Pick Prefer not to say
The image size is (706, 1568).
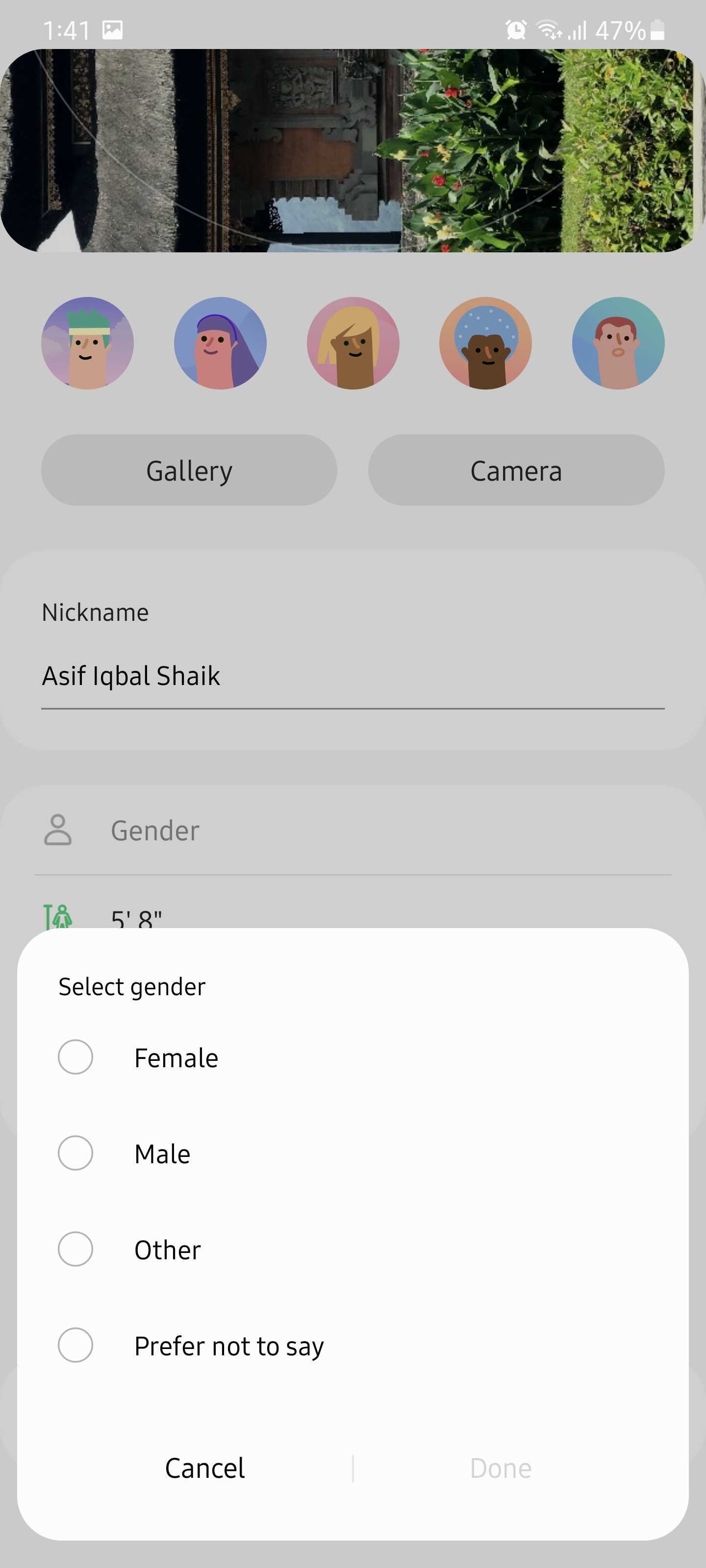coord(76,1345)
